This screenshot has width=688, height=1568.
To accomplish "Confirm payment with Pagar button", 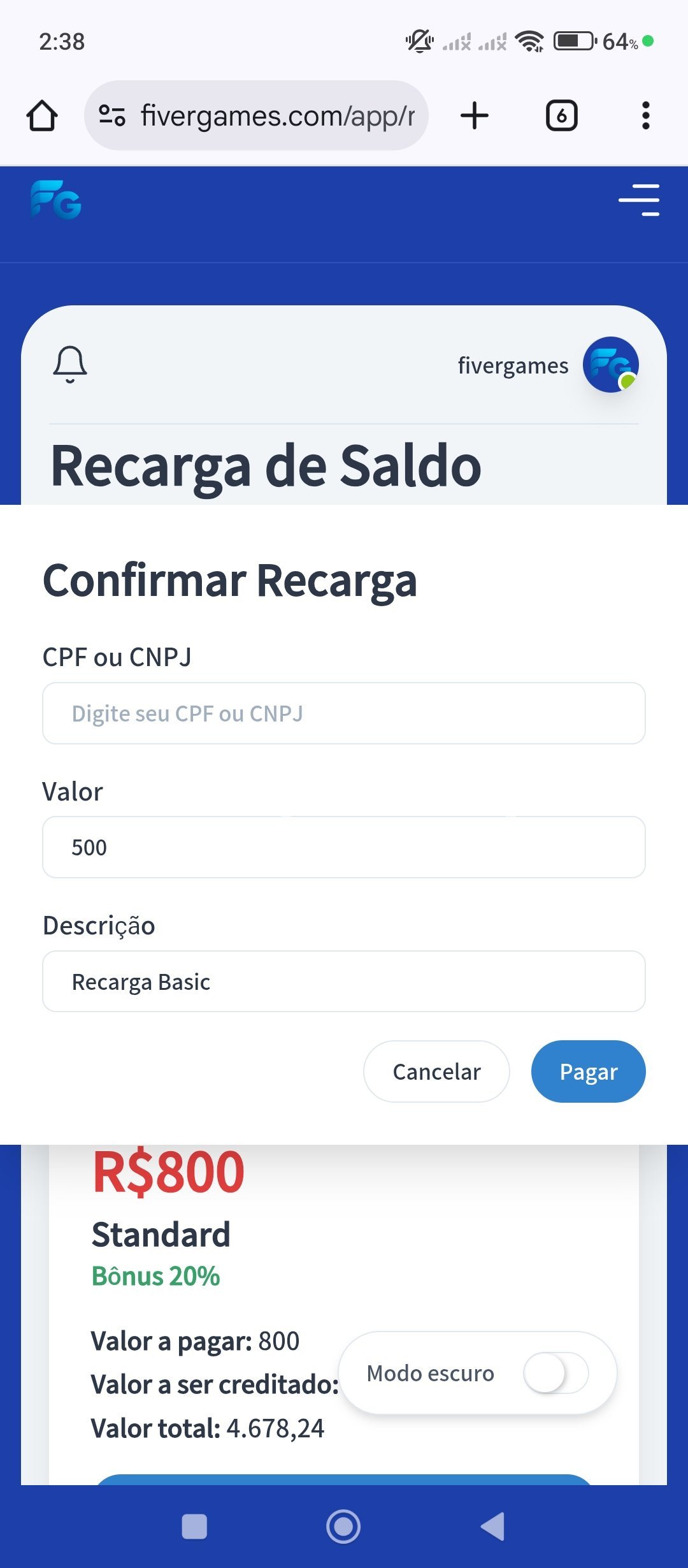I will pyautogui.click(x=588, y=1071).
